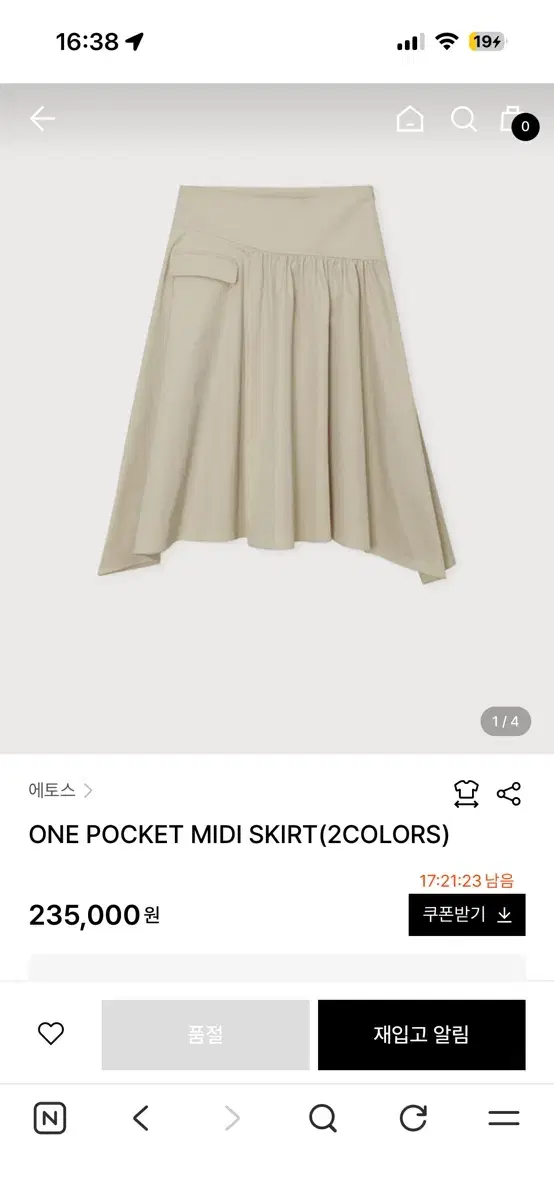
Task: Tap the 재입고 알림 restock alert button
Action: (x=422, y=1035)
